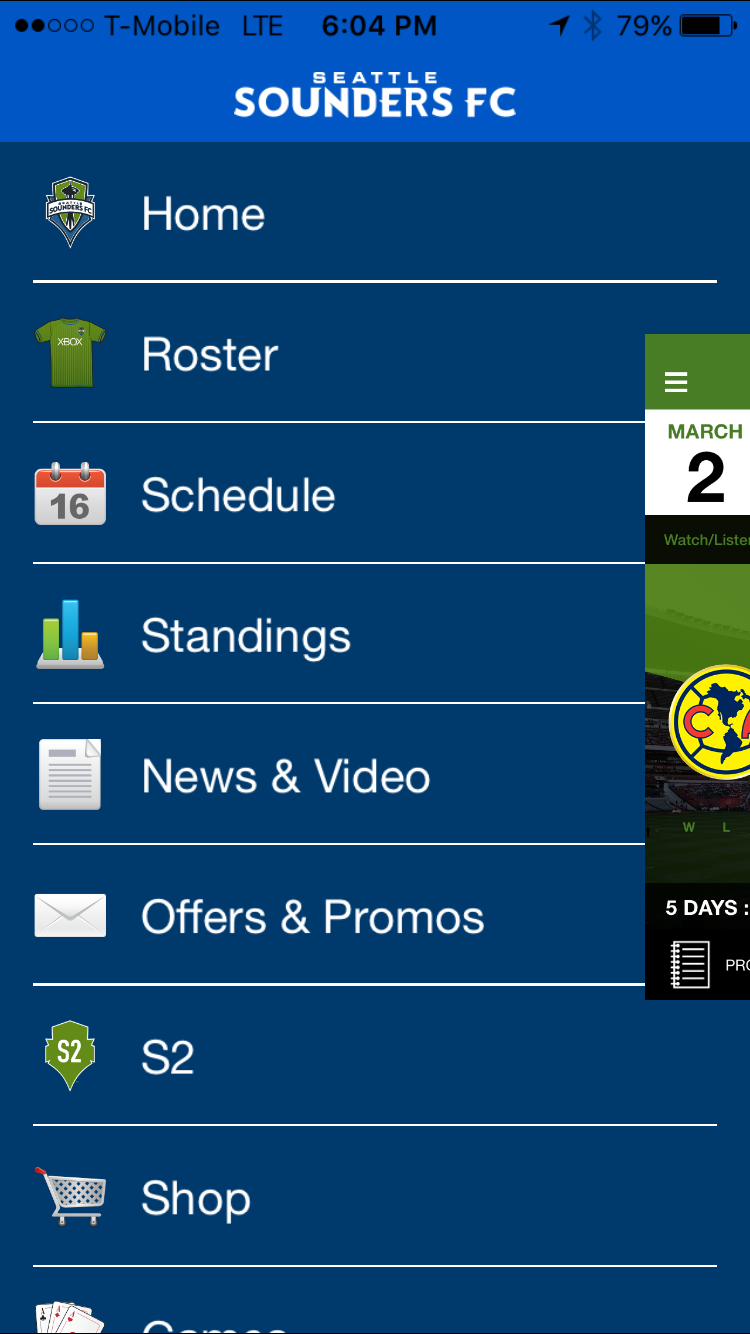Screen dimensions: 750x1334
Task: Visit the Shop
Action: [196, 1198]
